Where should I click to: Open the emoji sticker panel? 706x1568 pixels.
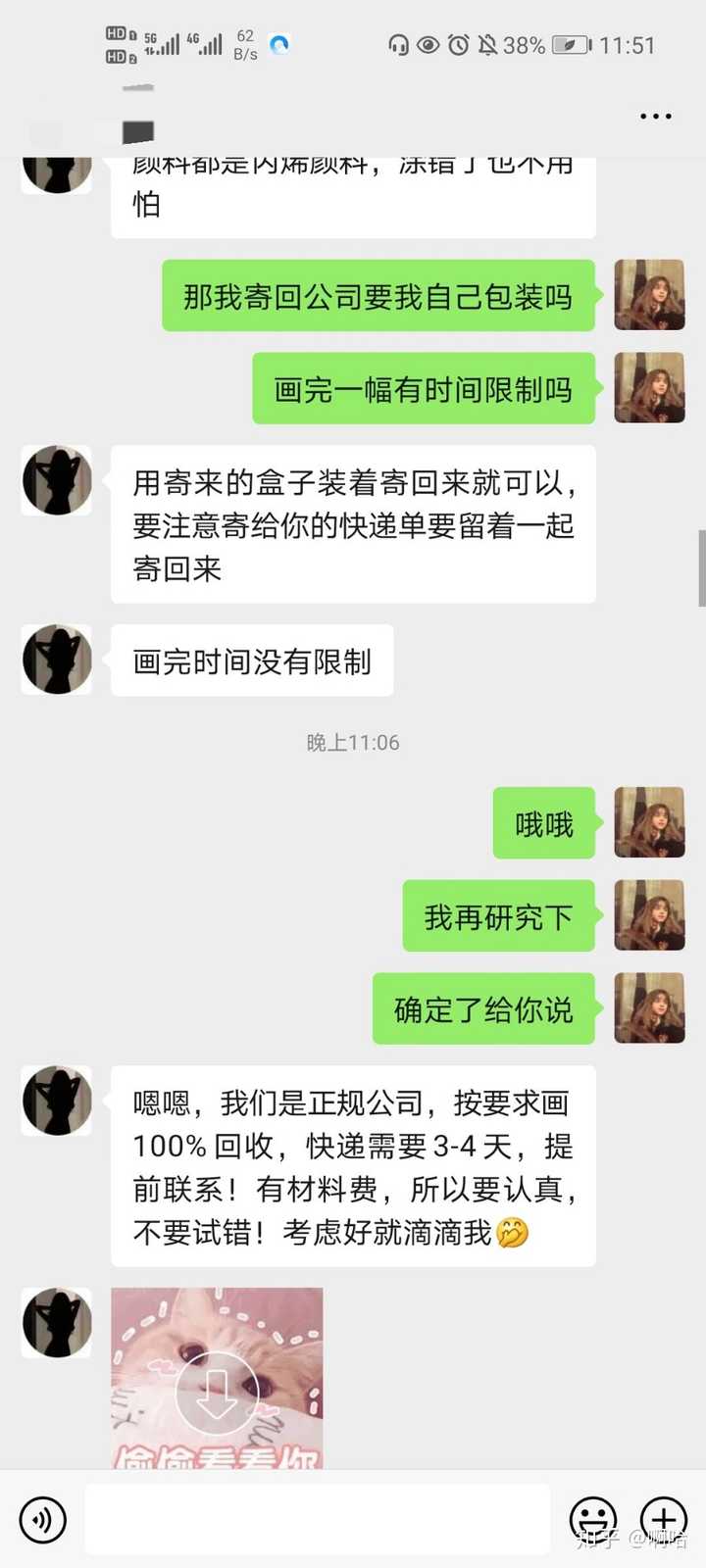tap(593, 1519)
